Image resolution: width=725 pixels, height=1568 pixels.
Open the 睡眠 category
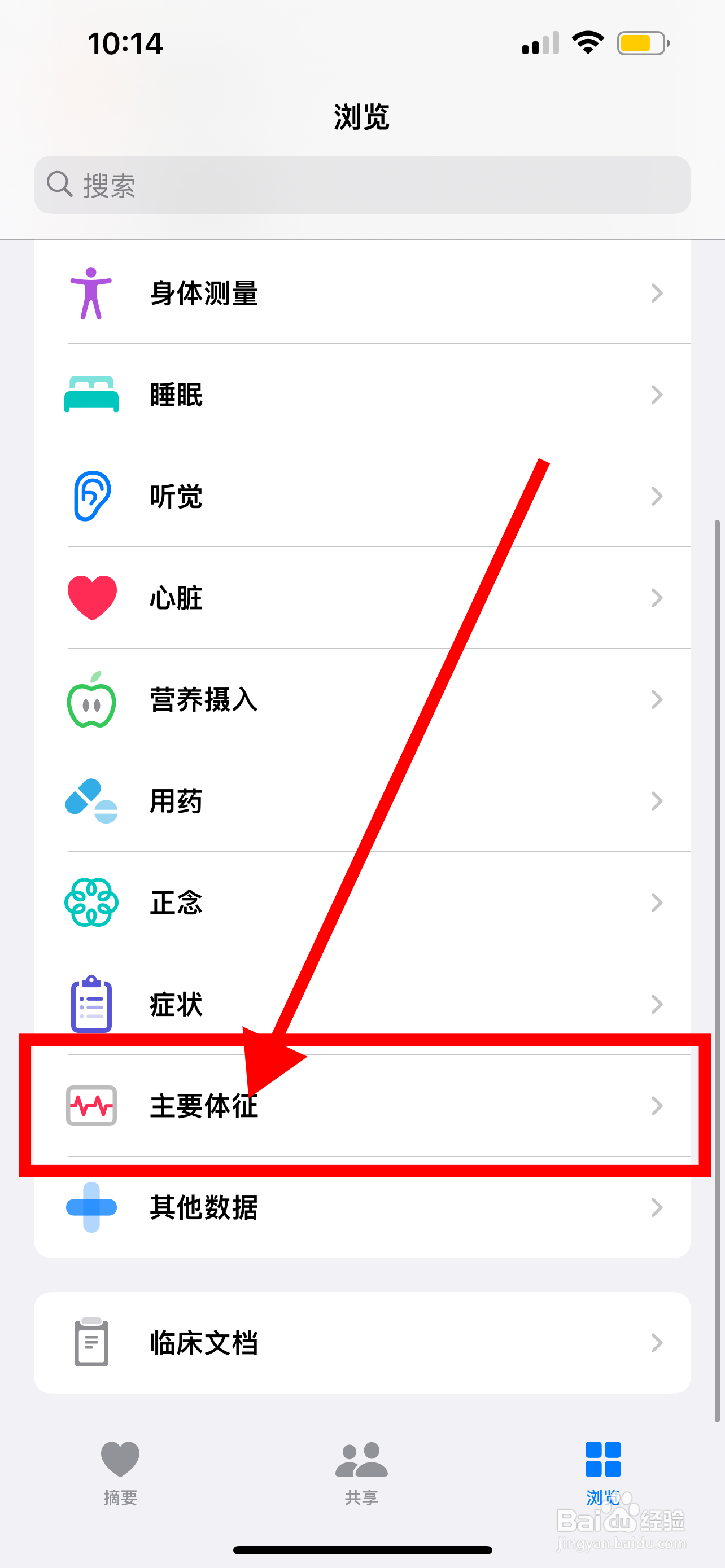[304, 395]
